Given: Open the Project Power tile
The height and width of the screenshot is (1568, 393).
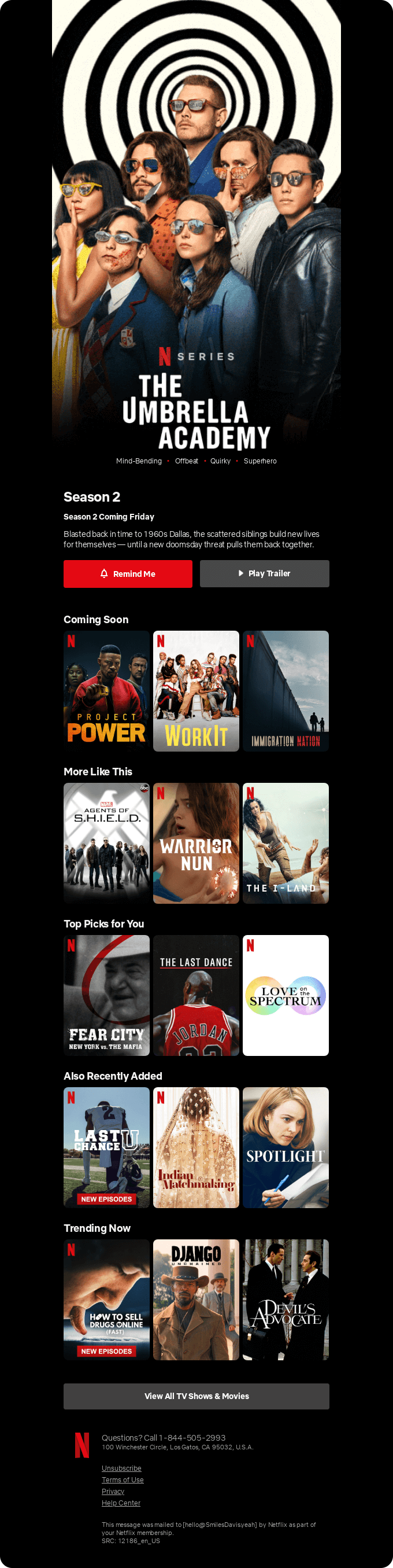Looking at the screenshot, I should pyautogui.click(x=106, y=691).
